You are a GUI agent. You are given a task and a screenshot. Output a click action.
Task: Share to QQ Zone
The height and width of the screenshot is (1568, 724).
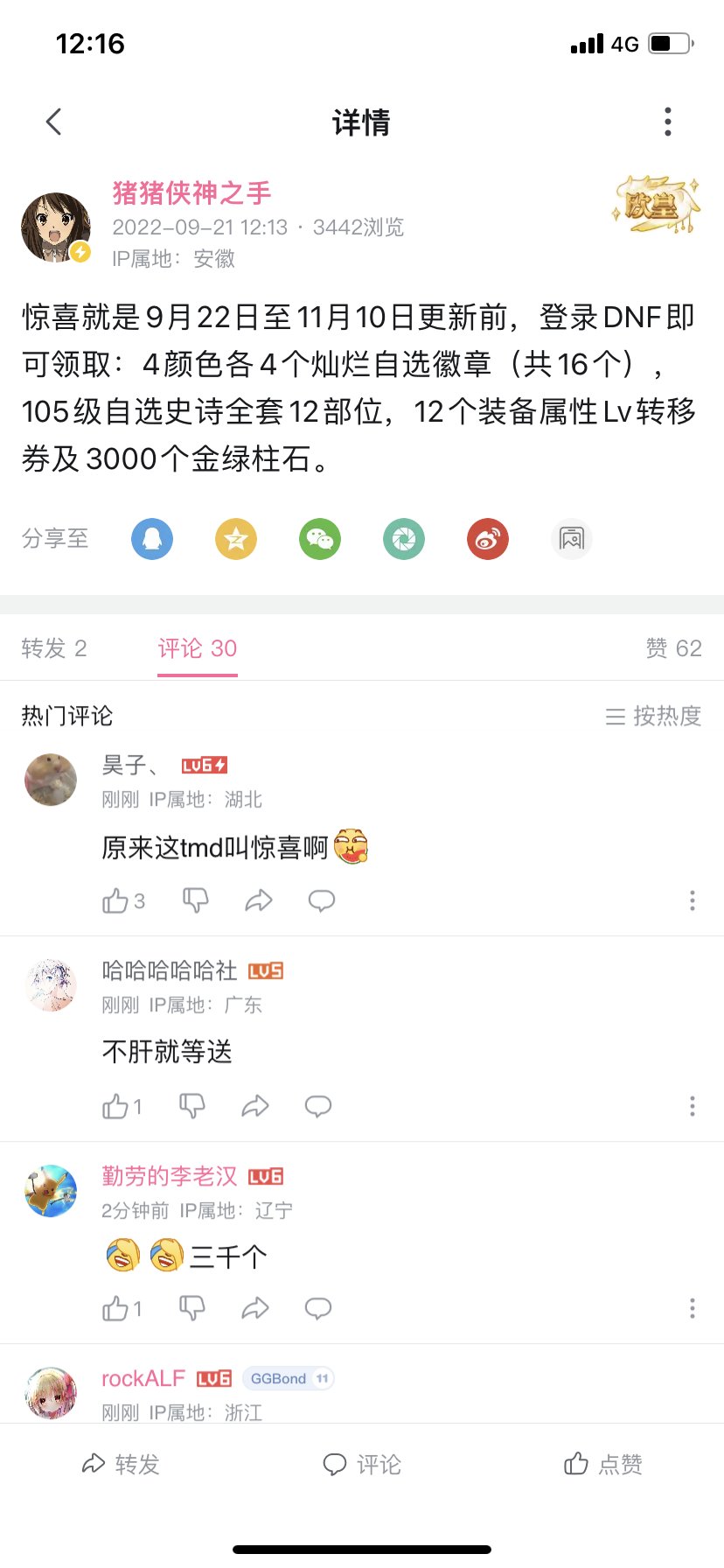click(235, 539)
